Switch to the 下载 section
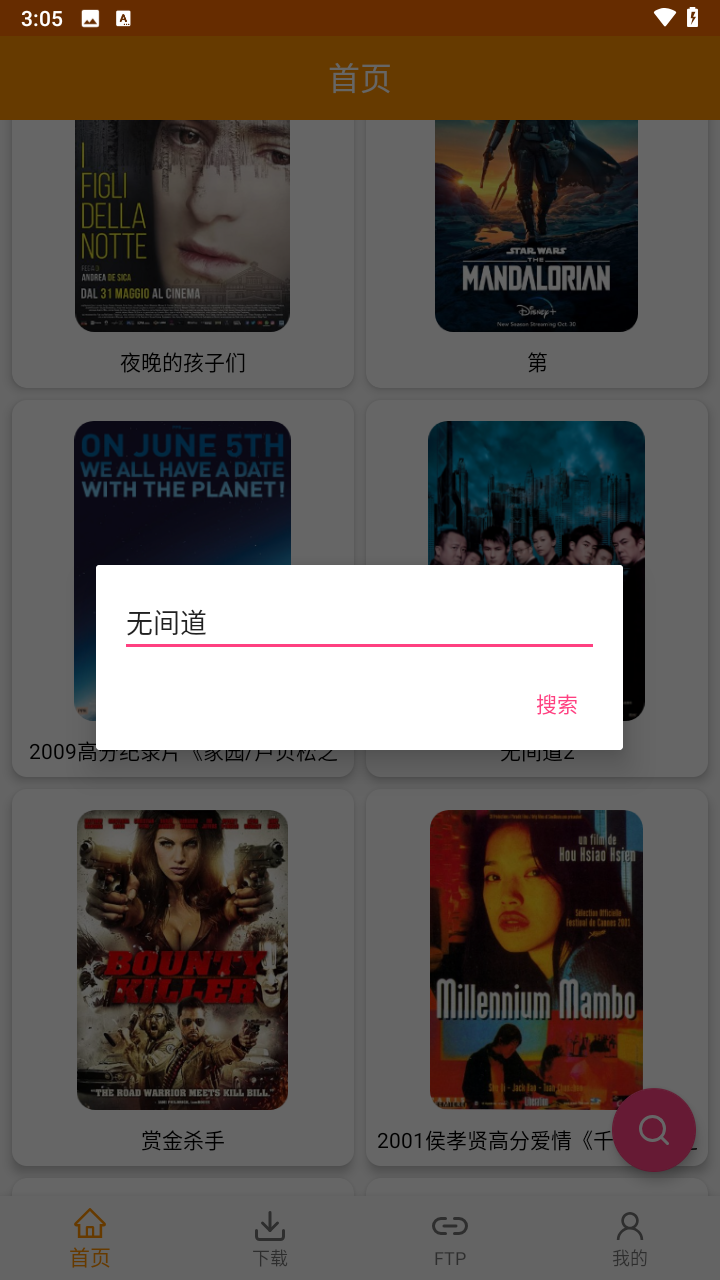This screenshot has width=720, height=1280. point(269,1238)
